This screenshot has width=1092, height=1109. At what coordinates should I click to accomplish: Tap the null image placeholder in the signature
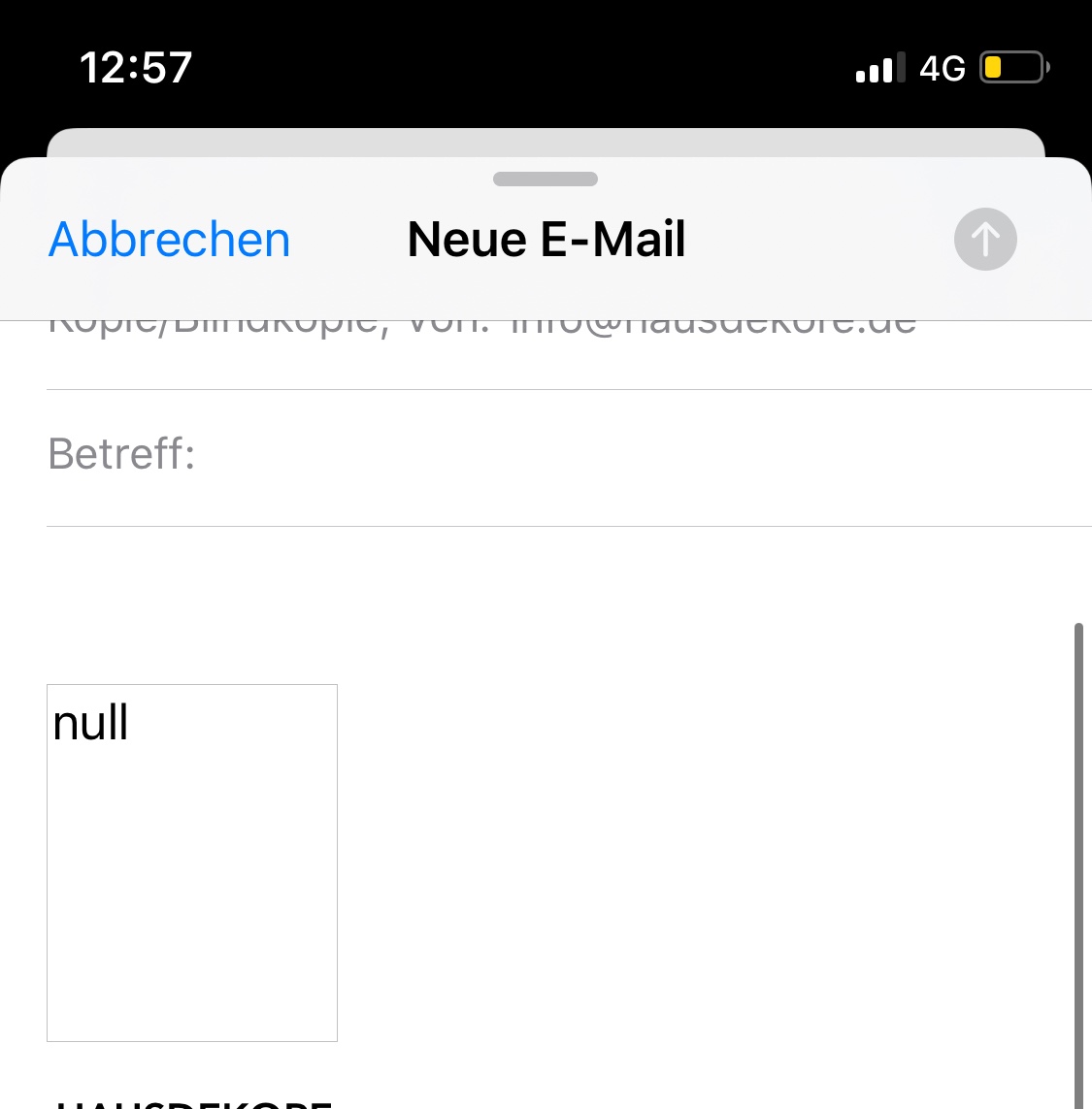tap(192, 863)
